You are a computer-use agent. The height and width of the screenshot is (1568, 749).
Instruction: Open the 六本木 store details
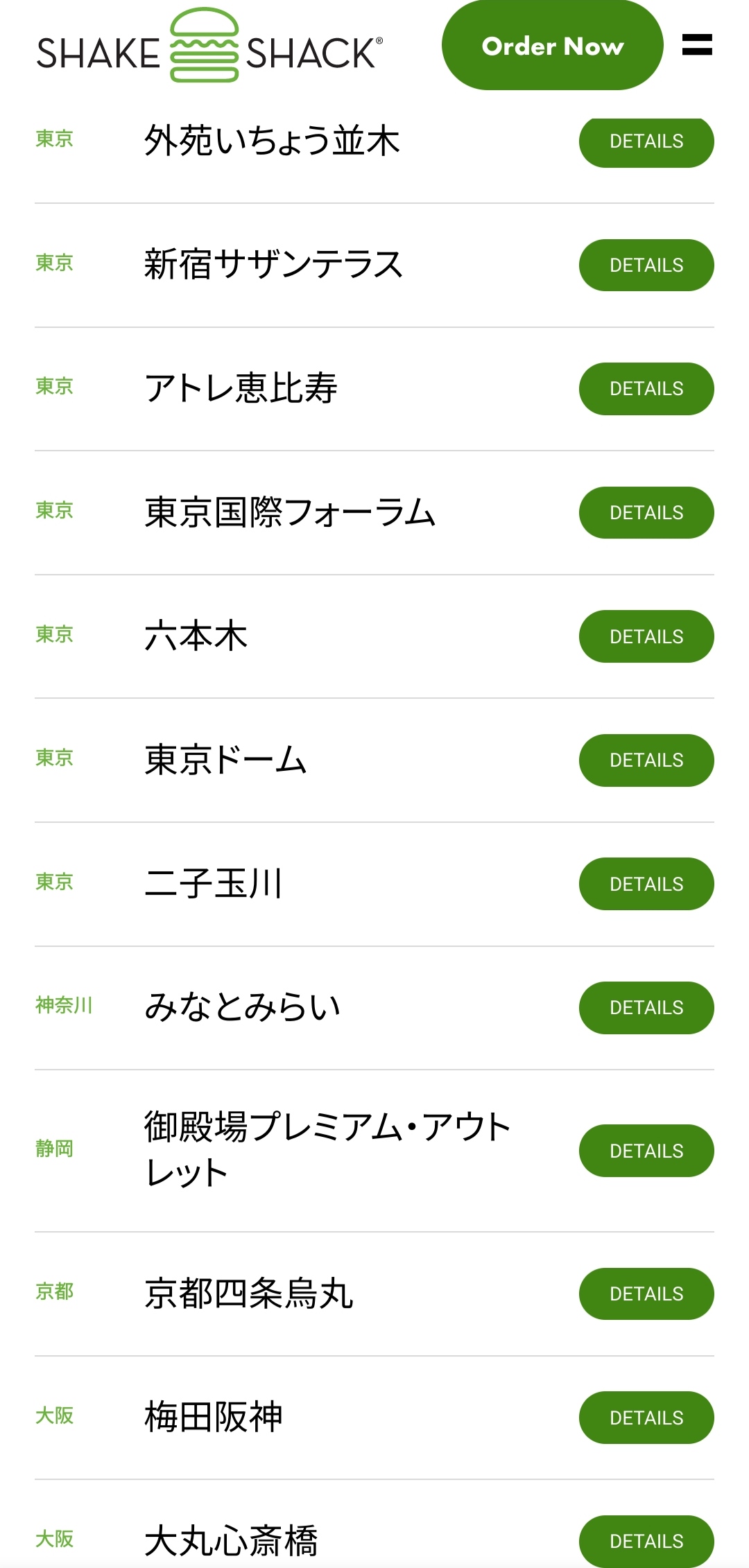point(646,636)
